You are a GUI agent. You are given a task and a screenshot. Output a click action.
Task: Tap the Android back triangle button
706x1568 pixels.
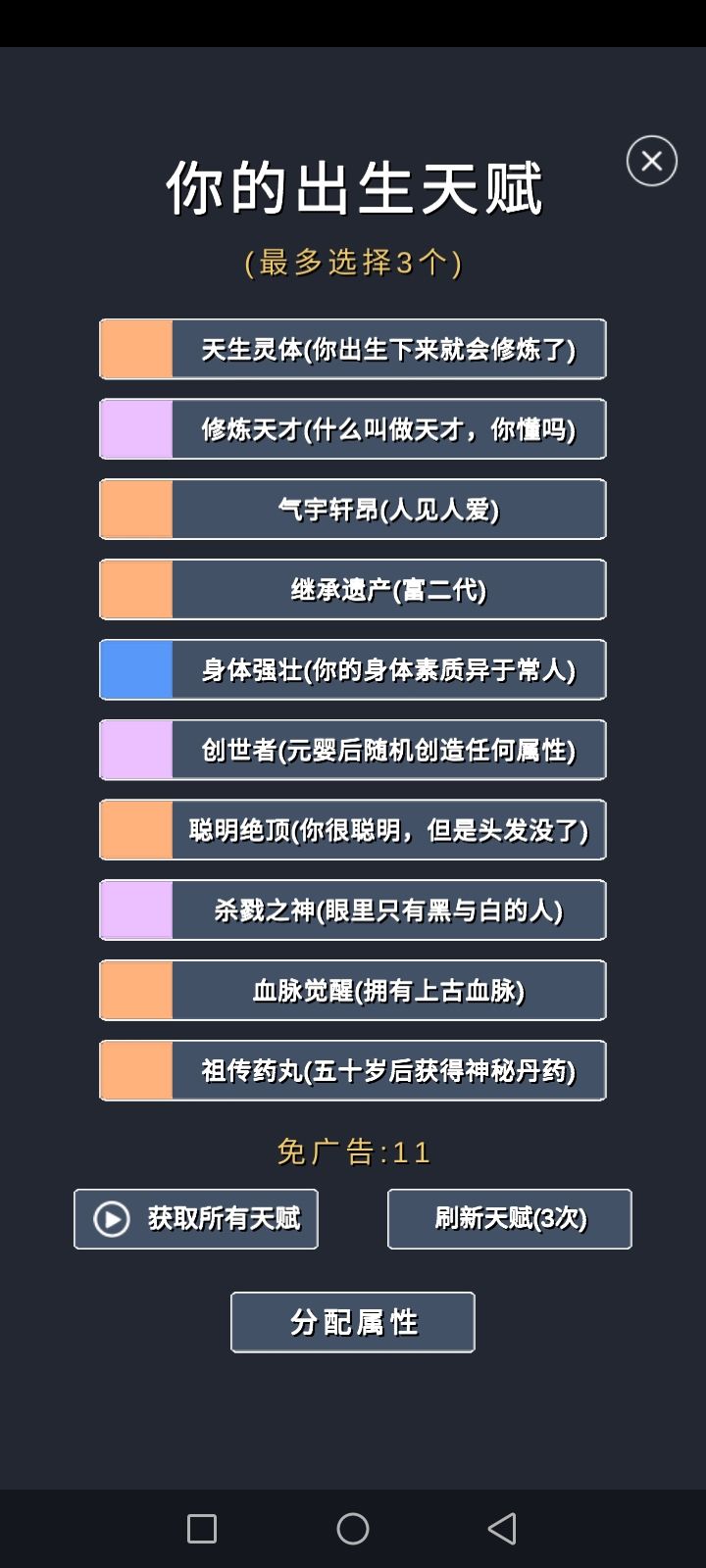tap(503, 1529)
